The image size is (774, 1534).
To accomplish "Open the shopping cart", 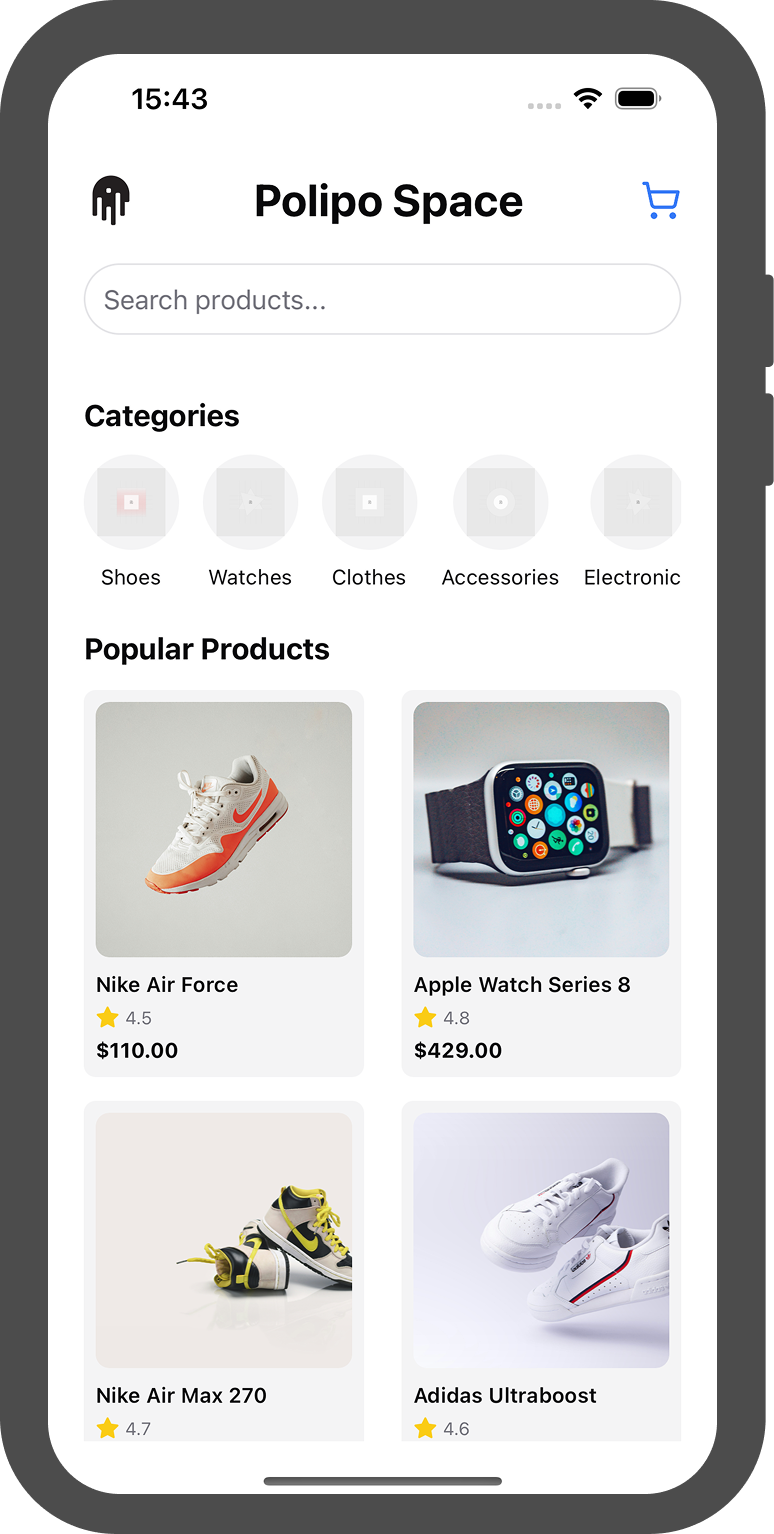I will pyautogui.click(x=660, y=200).
